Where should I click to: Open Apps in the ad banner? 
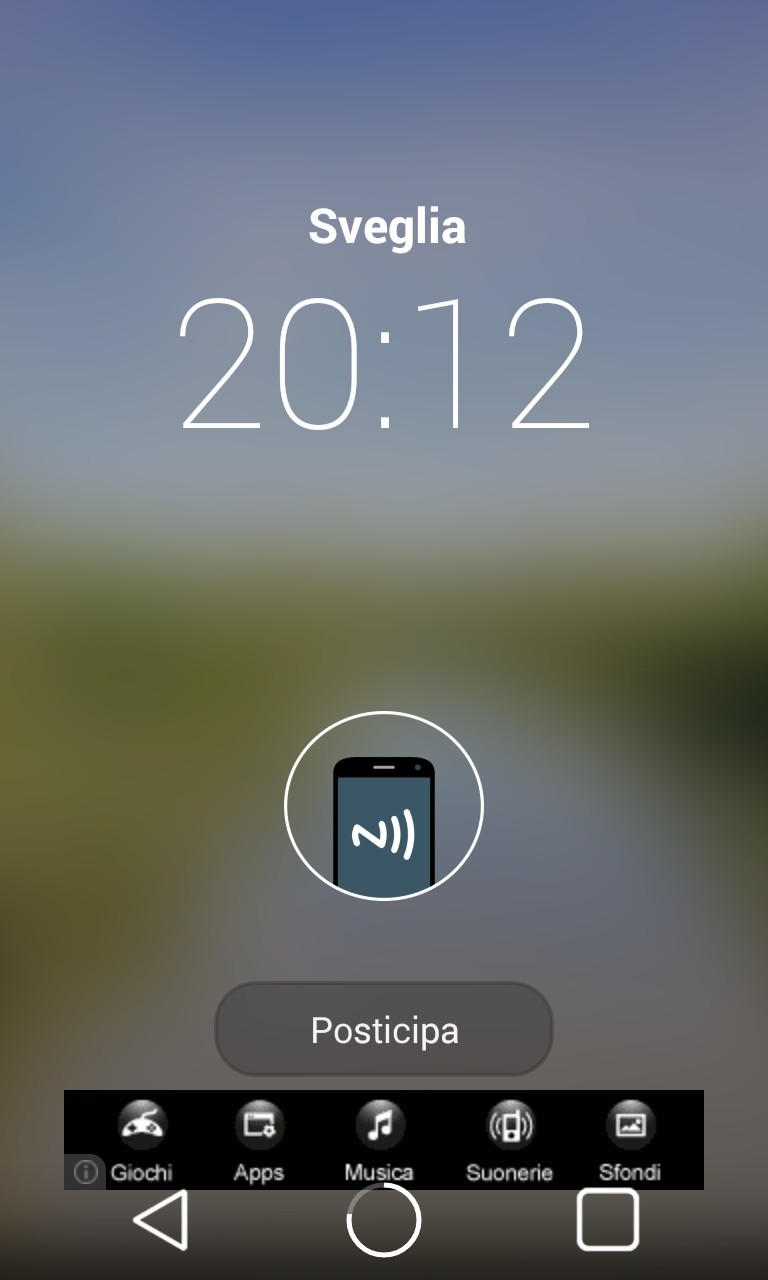click(x=259, y=1141)
